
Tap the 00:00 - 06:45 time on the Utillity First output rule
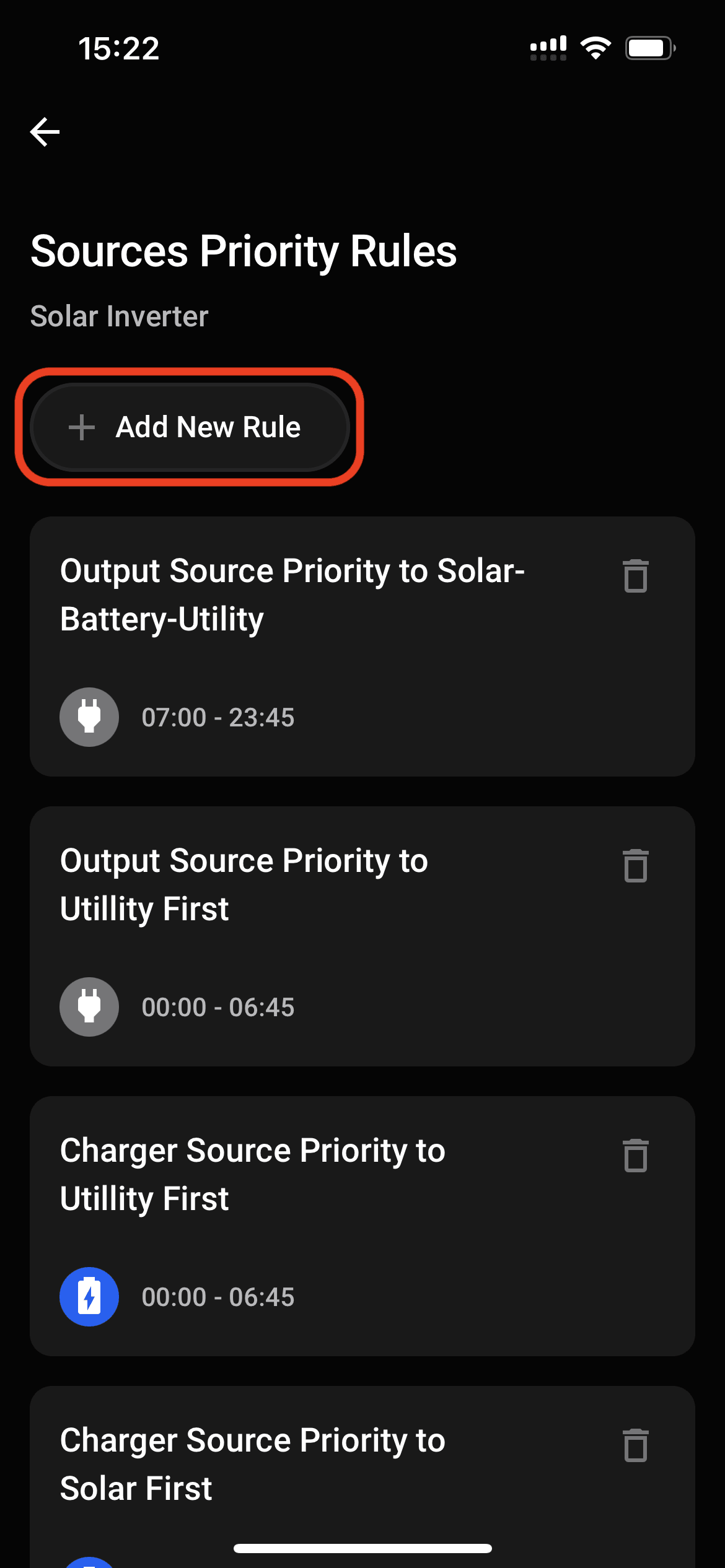[x=218, y=1006]
